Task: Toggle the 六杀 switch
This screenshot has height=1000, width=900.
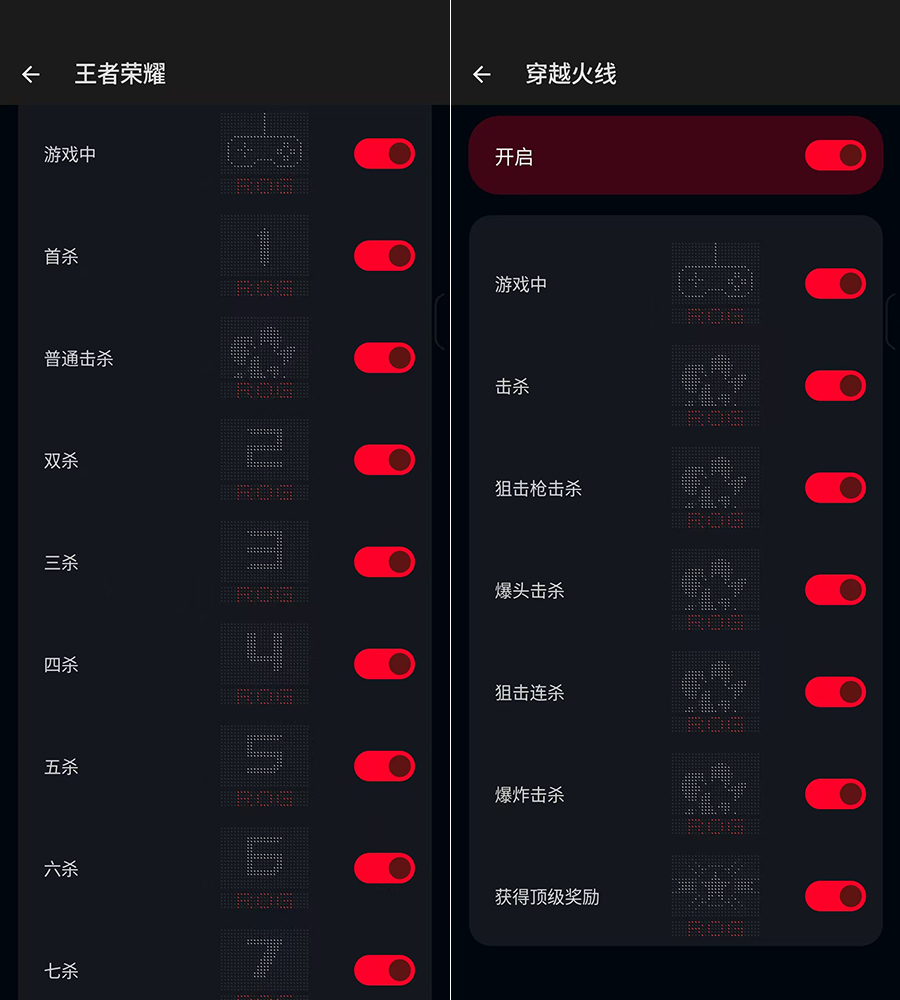Action: point(384,868)
